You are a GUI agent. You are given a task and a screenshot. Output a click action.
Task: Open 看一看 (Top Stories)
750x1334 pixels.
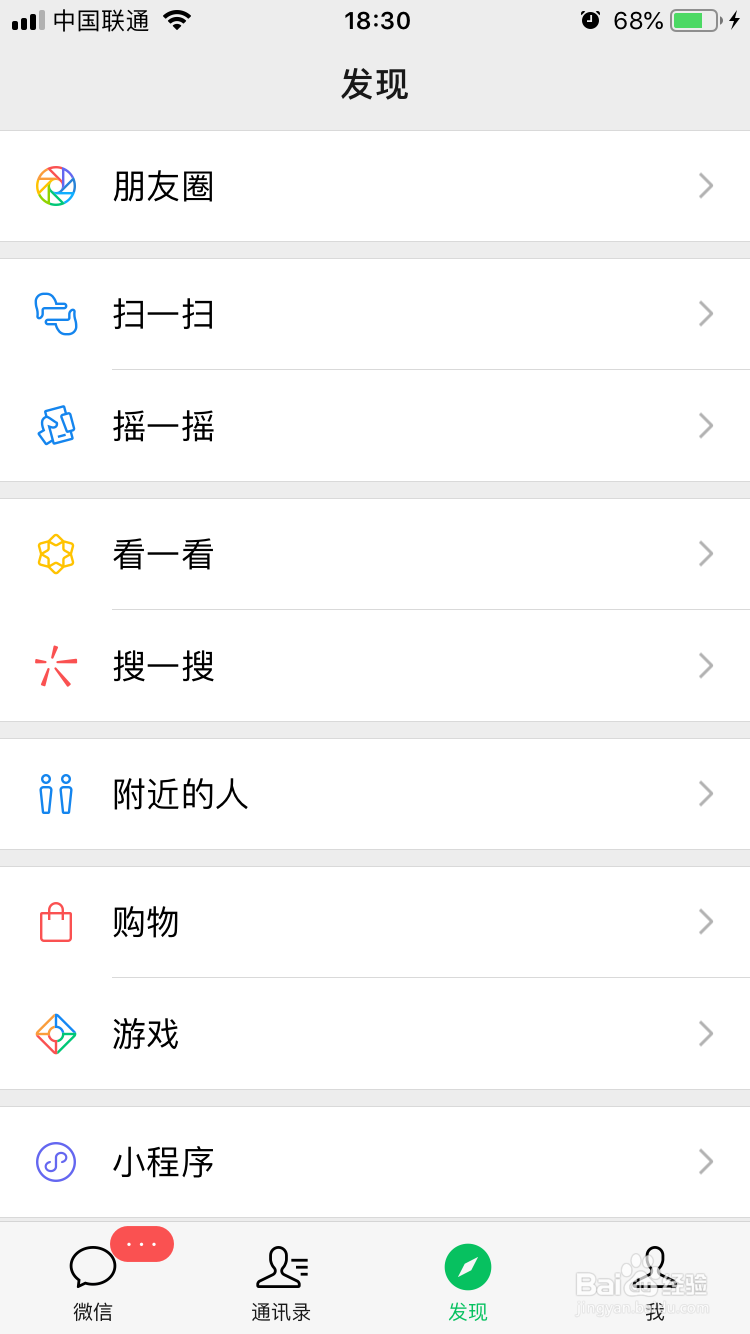coord(375,554)
